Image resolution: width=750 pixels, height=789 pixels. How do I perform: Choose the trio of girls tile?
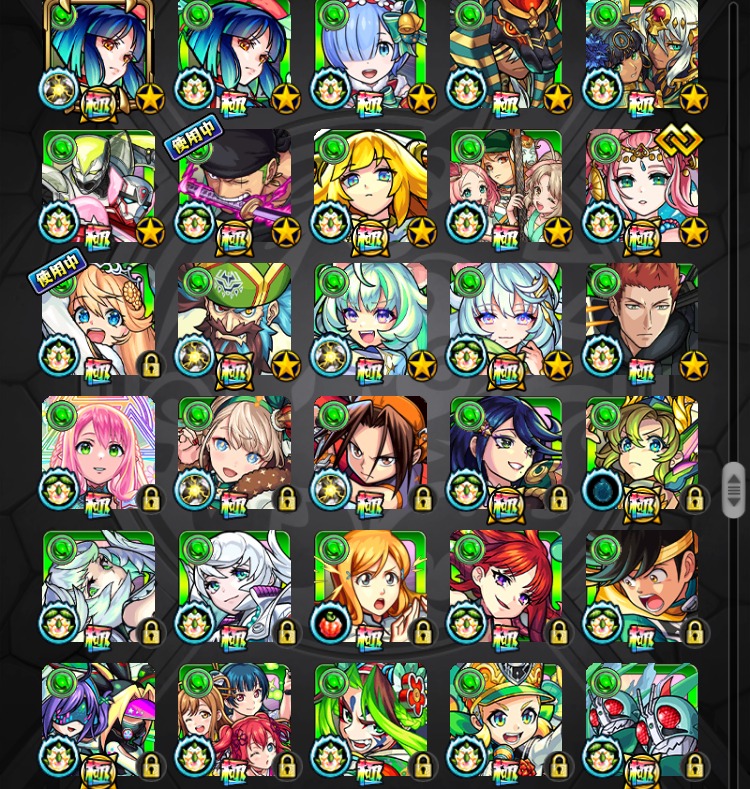tap(235, 720)
